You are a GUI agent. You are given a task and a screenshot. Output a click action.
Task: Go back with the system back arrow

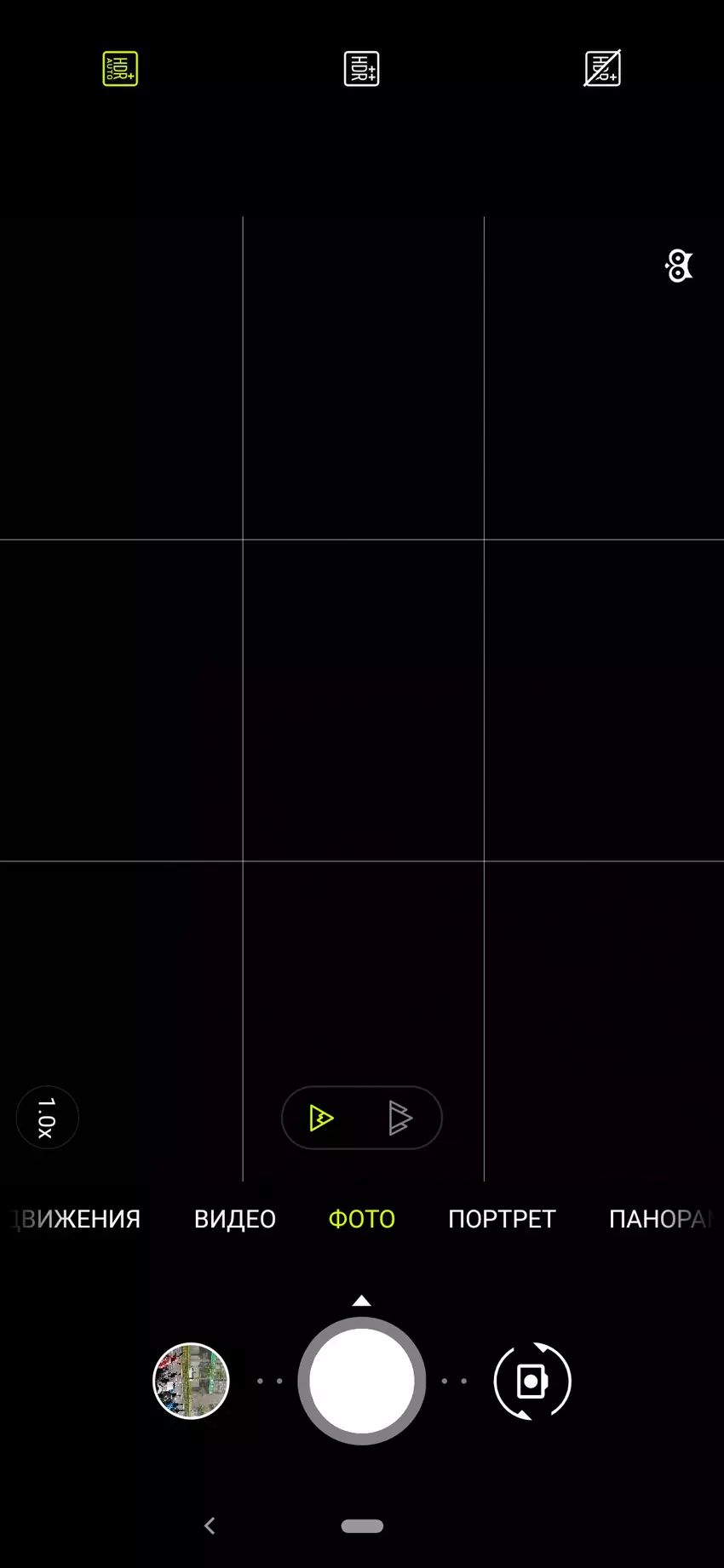coord(210,1525)
